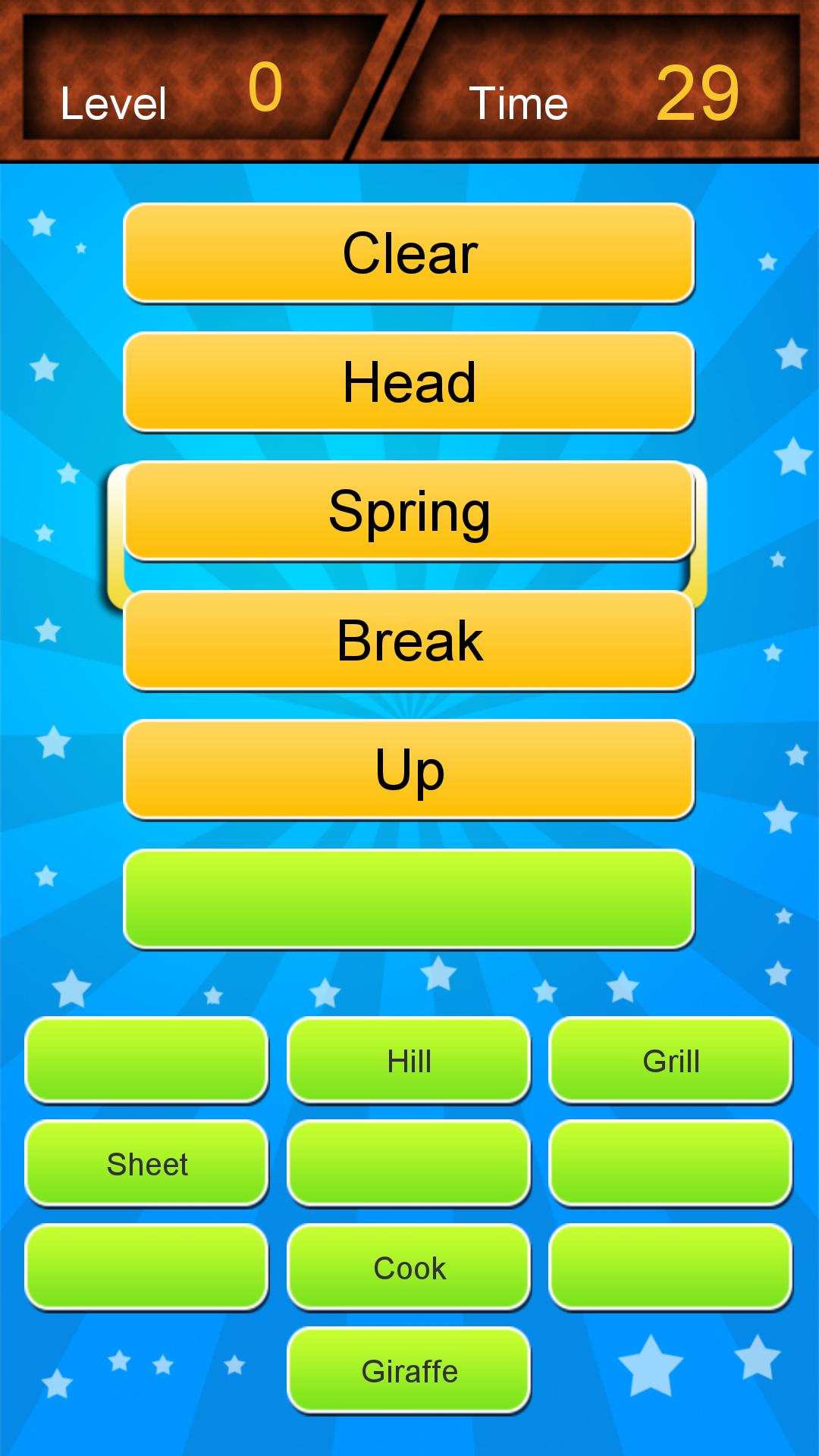Pick the Giraffe answer tile

tap(408, 1370)
